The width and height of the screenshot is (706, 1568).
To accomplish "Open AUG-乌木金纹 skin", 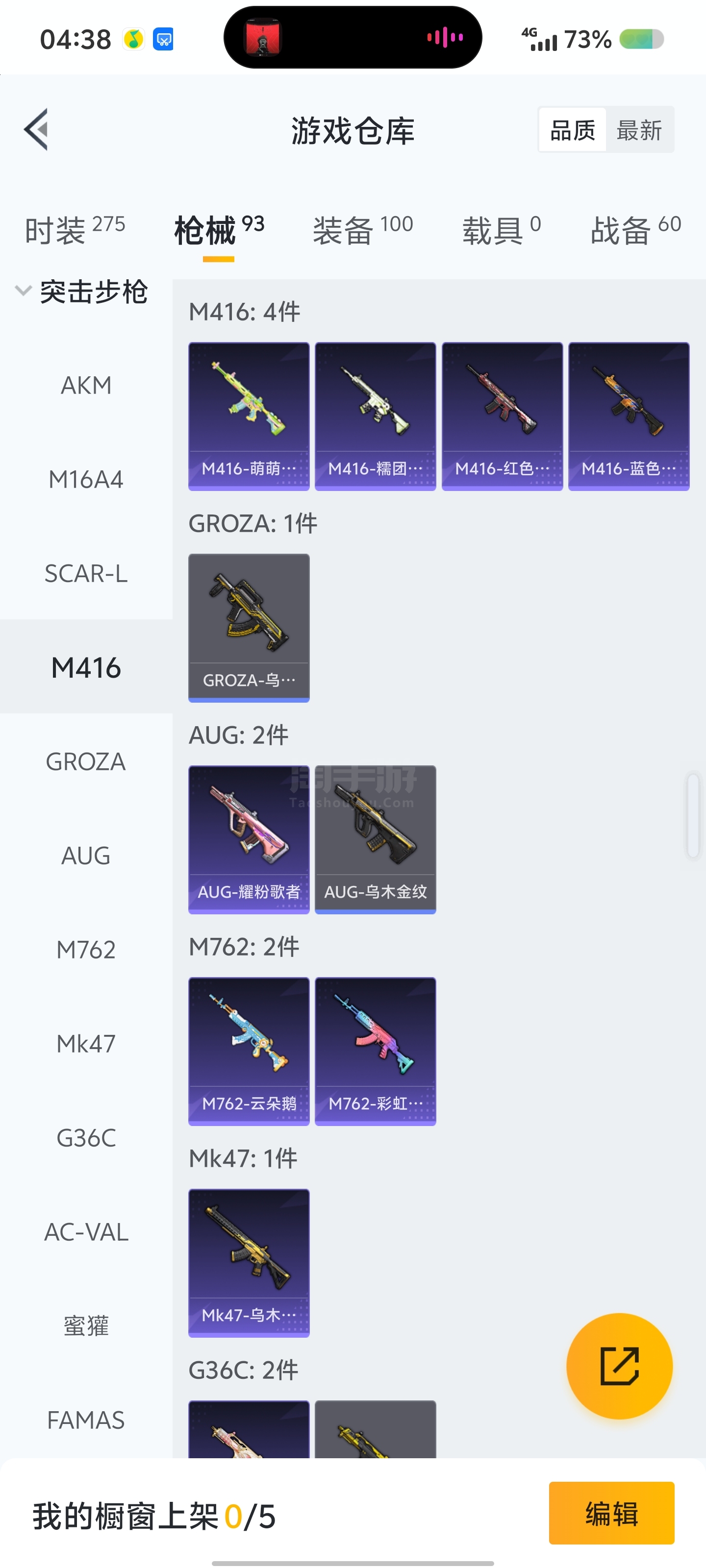I will [x=376, y=839].
